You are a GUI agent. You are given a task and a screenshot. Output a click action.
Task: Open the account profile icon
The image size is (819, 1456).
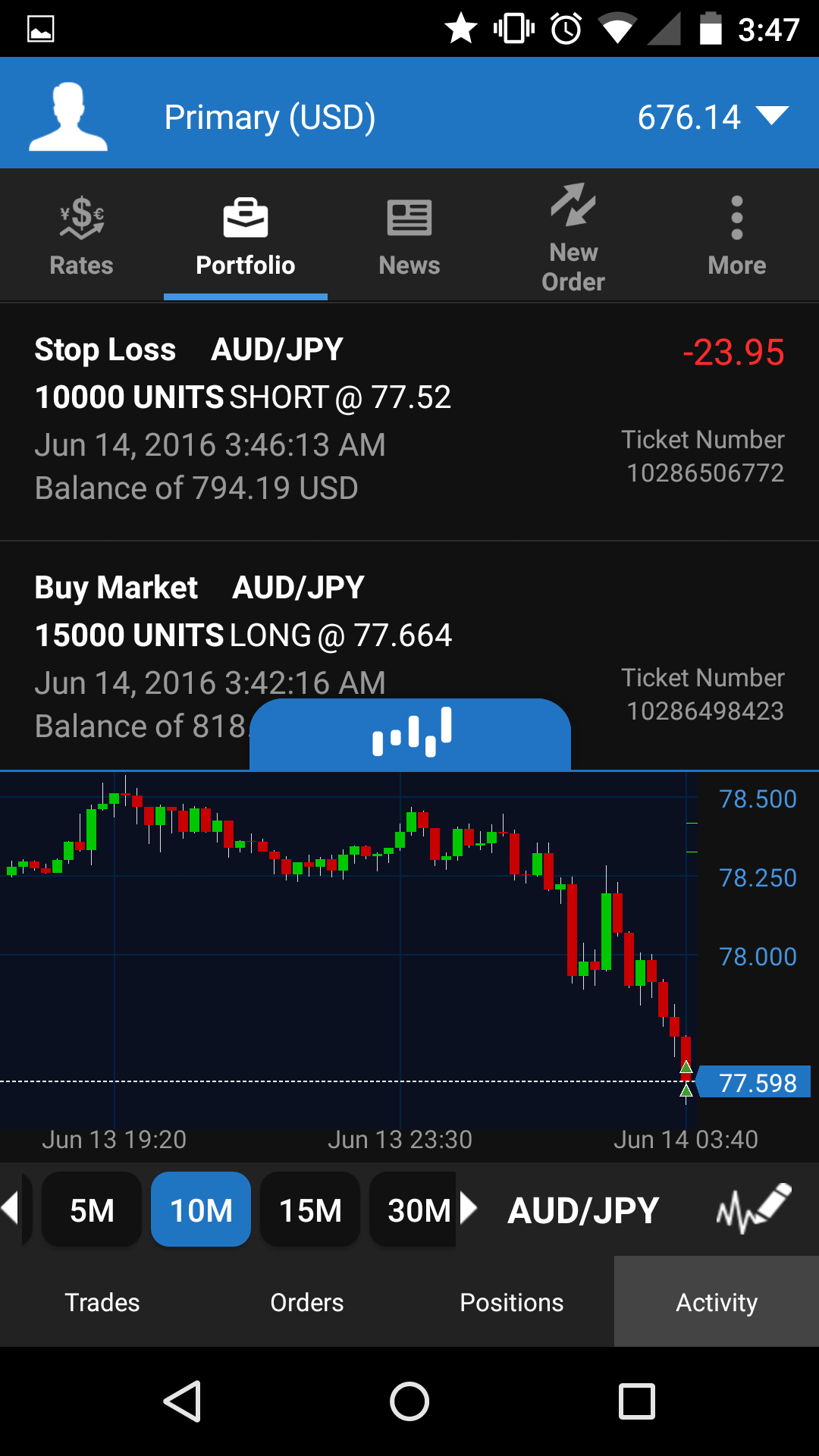pyautogui.click(x=68, y=116)
